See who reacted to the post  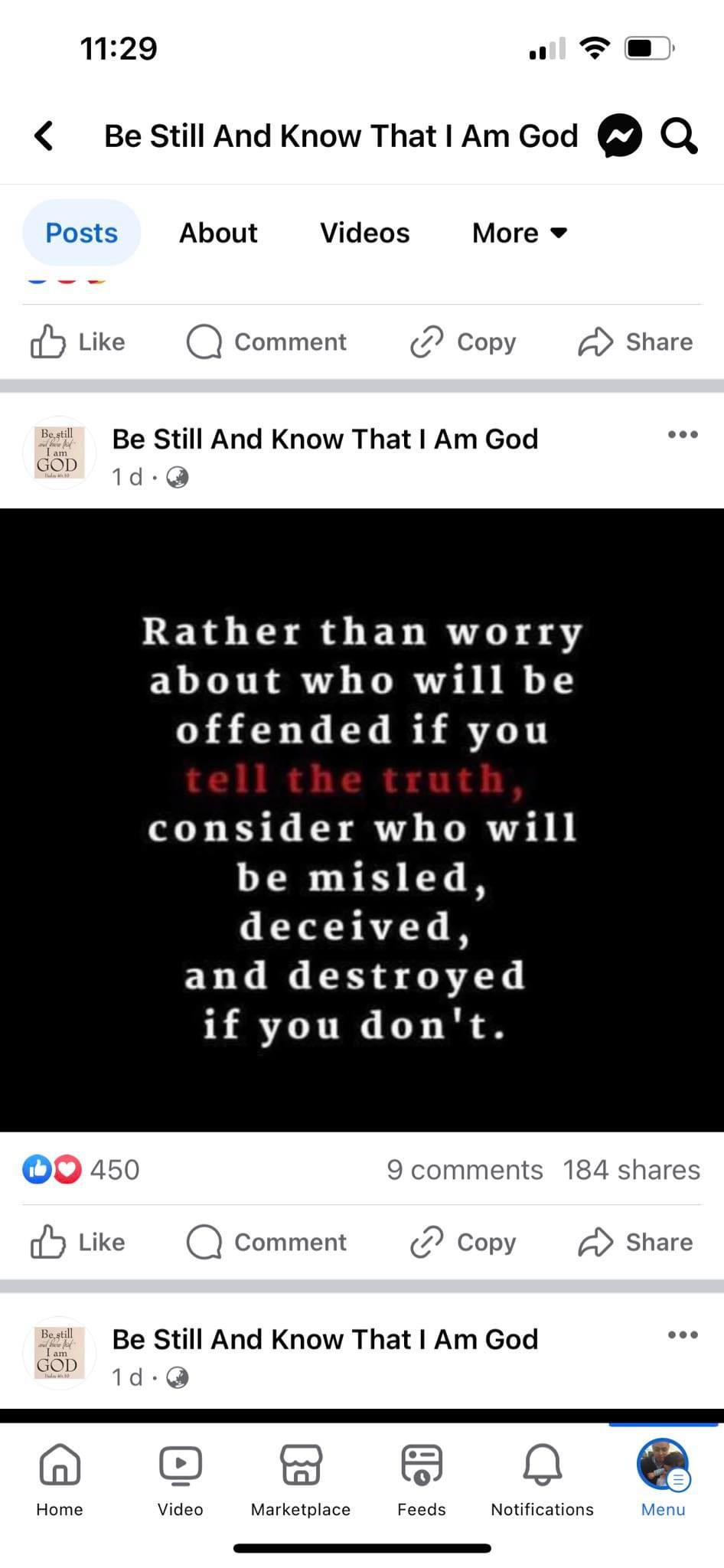tap(81, 1170)
